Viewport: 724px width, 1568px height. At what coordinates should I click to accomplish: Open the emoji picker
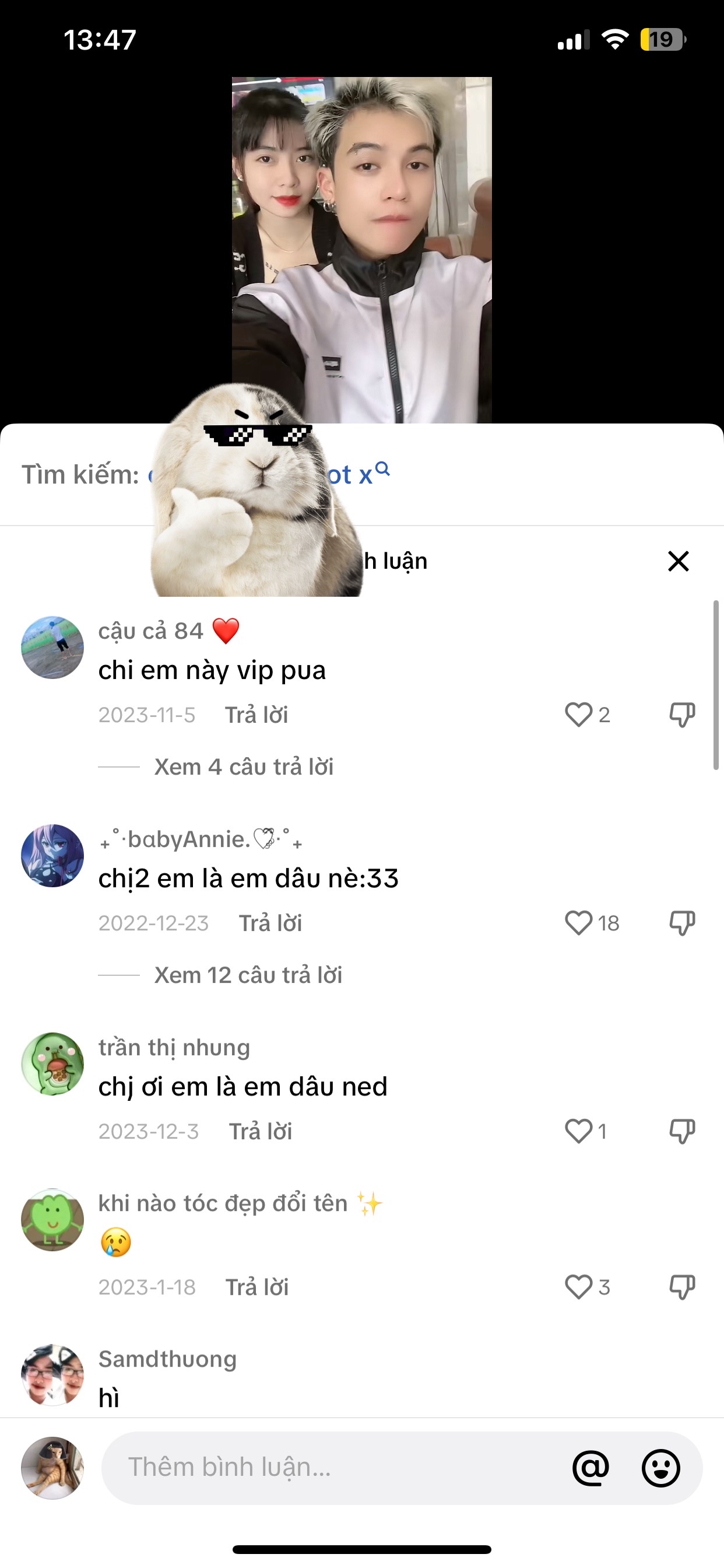click(x=660, y=1468)
